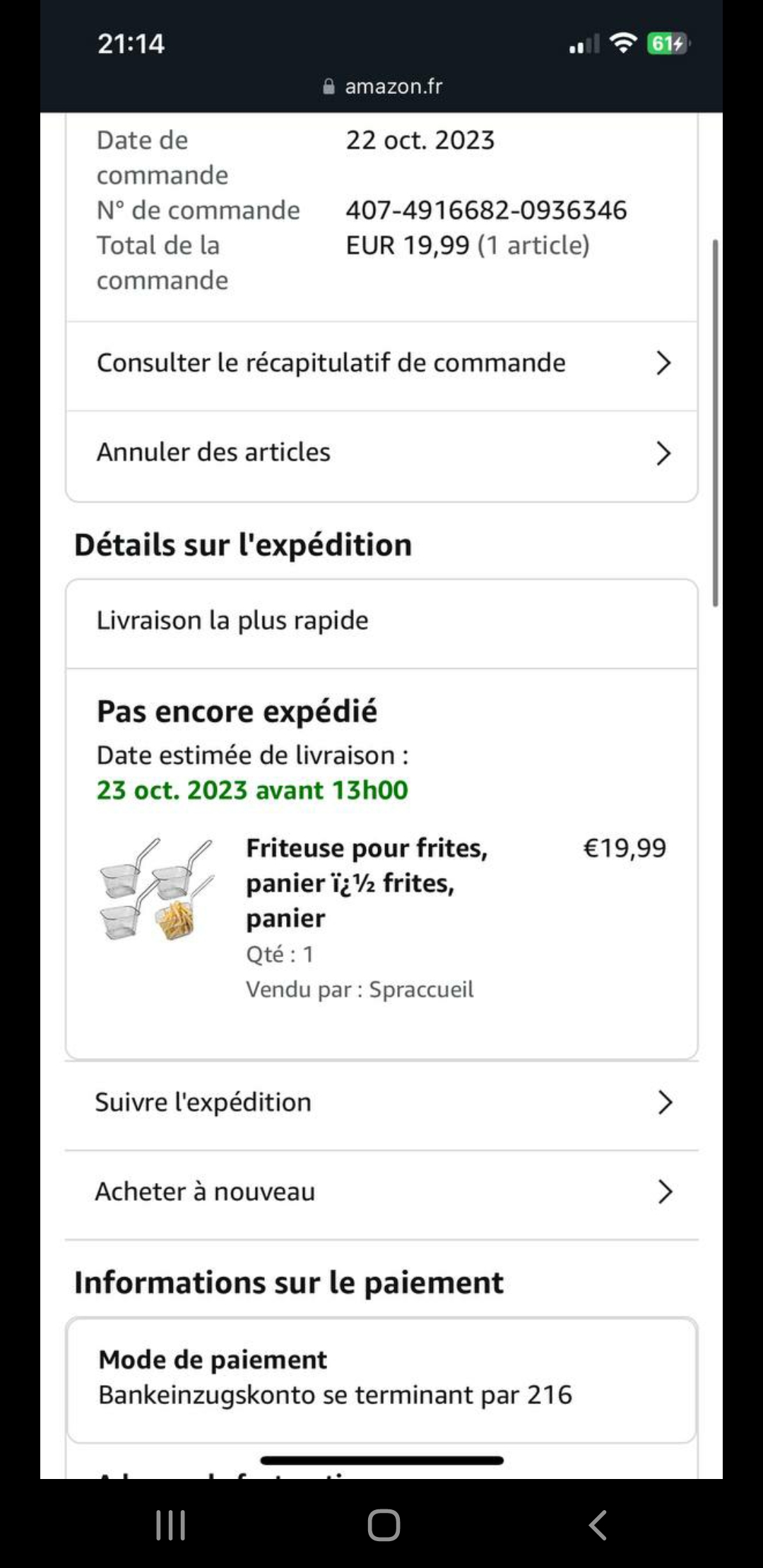Screen dimensions: 763x1568
Task: Go to the phone home screen
Action: click(x=384, y=1525)
